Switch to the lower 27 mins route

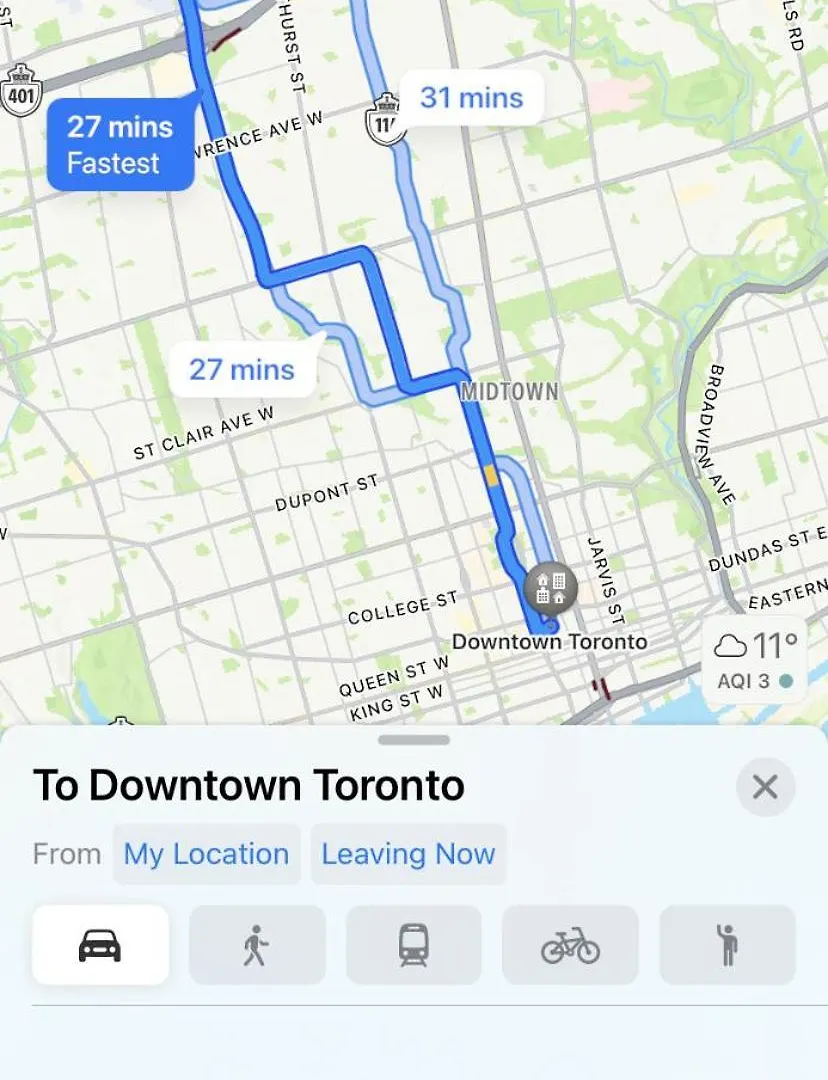tap(241, 370)
